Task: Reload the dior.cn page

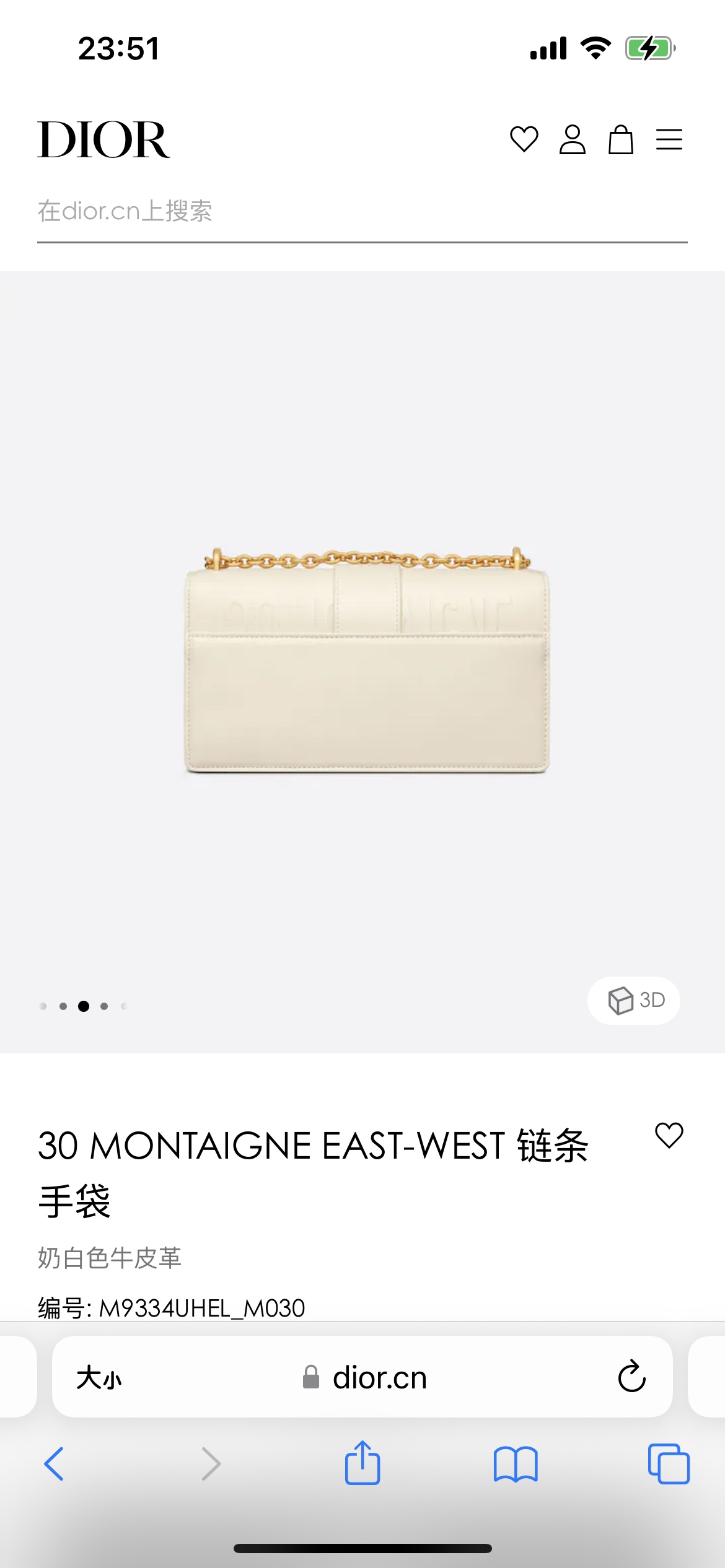Action: click(x=631, y=1377)
